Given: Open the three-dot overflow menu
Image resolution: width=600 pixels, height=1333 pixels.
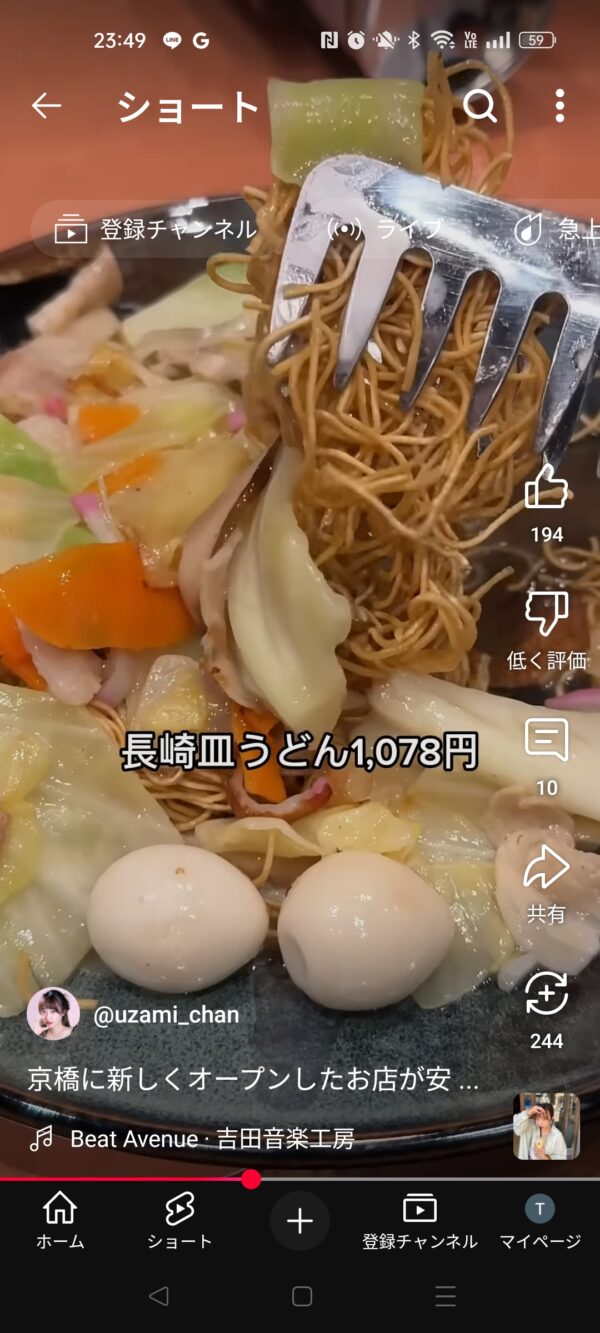Looking at the screenshot, I should [560, 106].
